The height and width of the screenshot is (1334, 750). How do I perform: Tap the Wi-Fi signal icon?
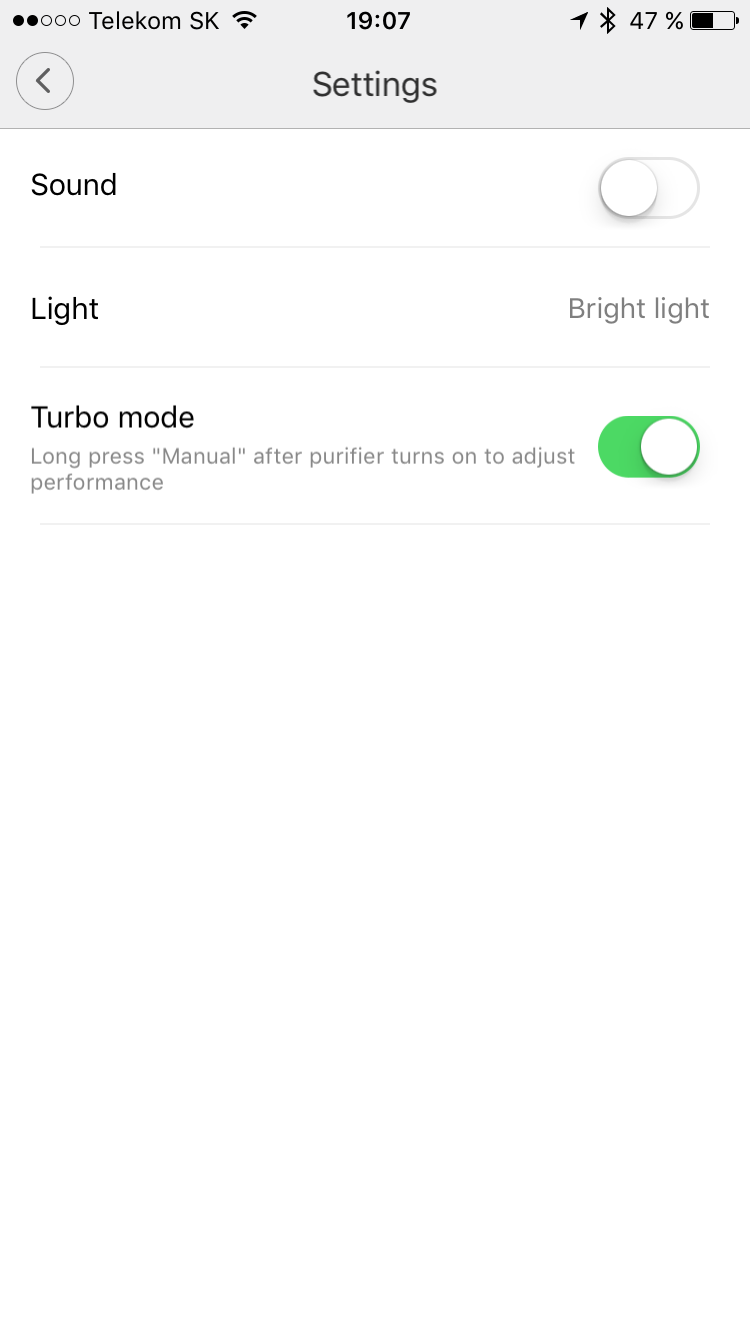[245, 18]
